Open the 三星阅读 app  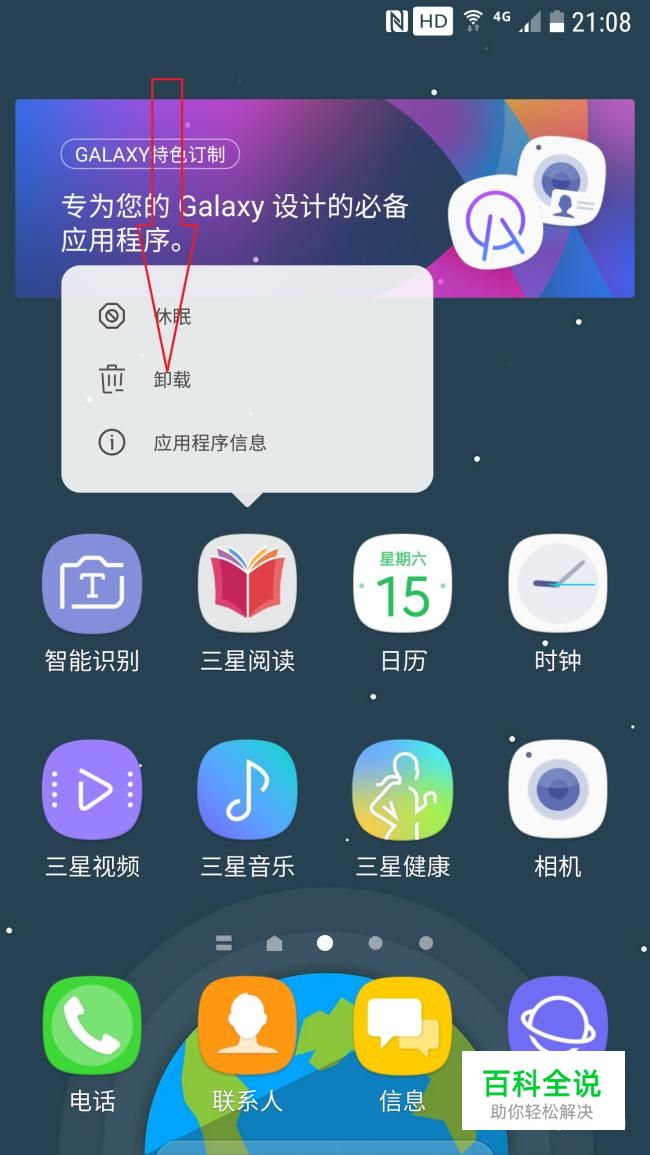click(247, 584)
